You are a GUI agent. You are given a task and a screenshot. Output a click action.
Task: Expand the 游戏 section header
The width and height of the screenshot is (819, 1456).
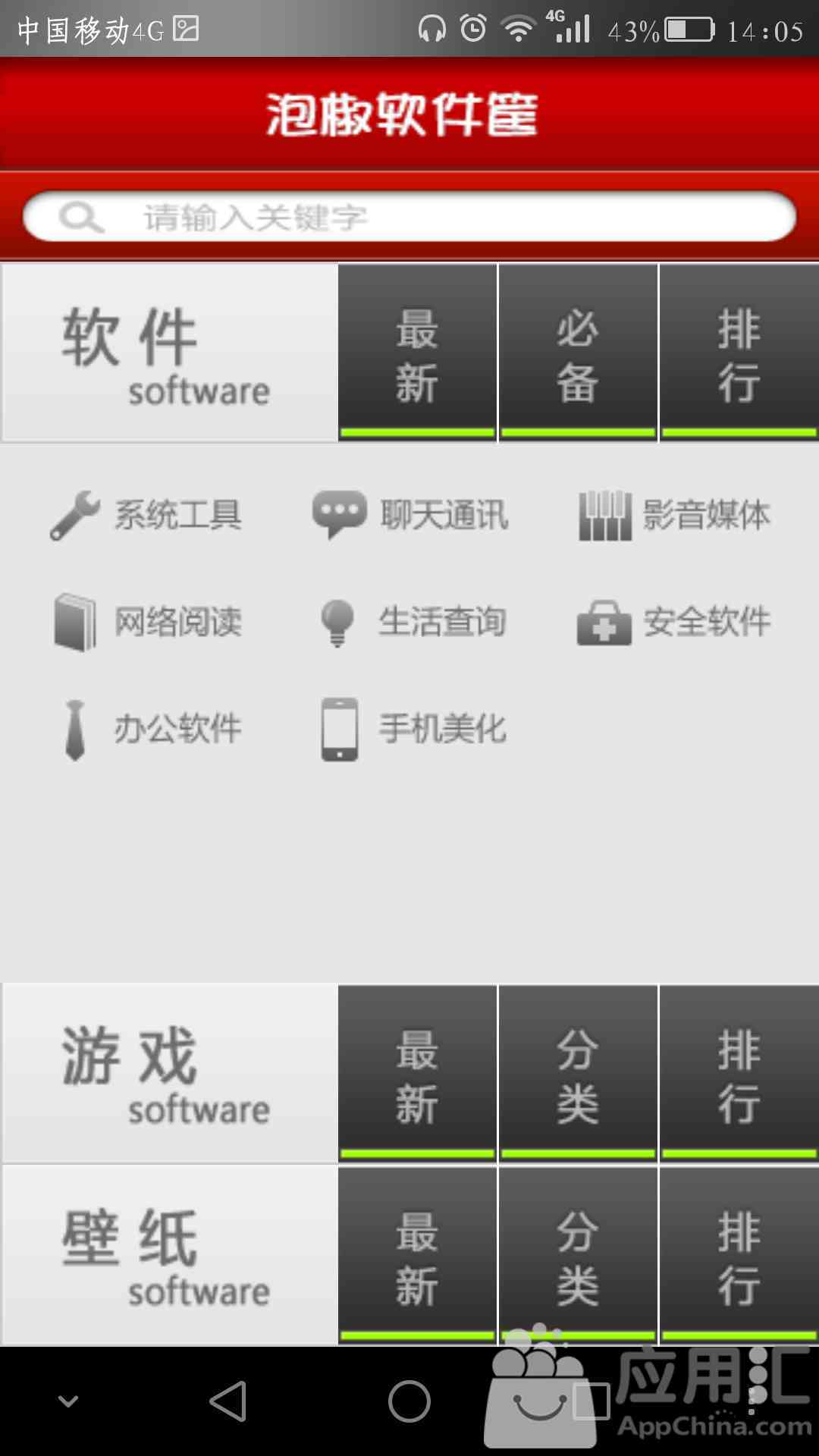coord(169,1074)
